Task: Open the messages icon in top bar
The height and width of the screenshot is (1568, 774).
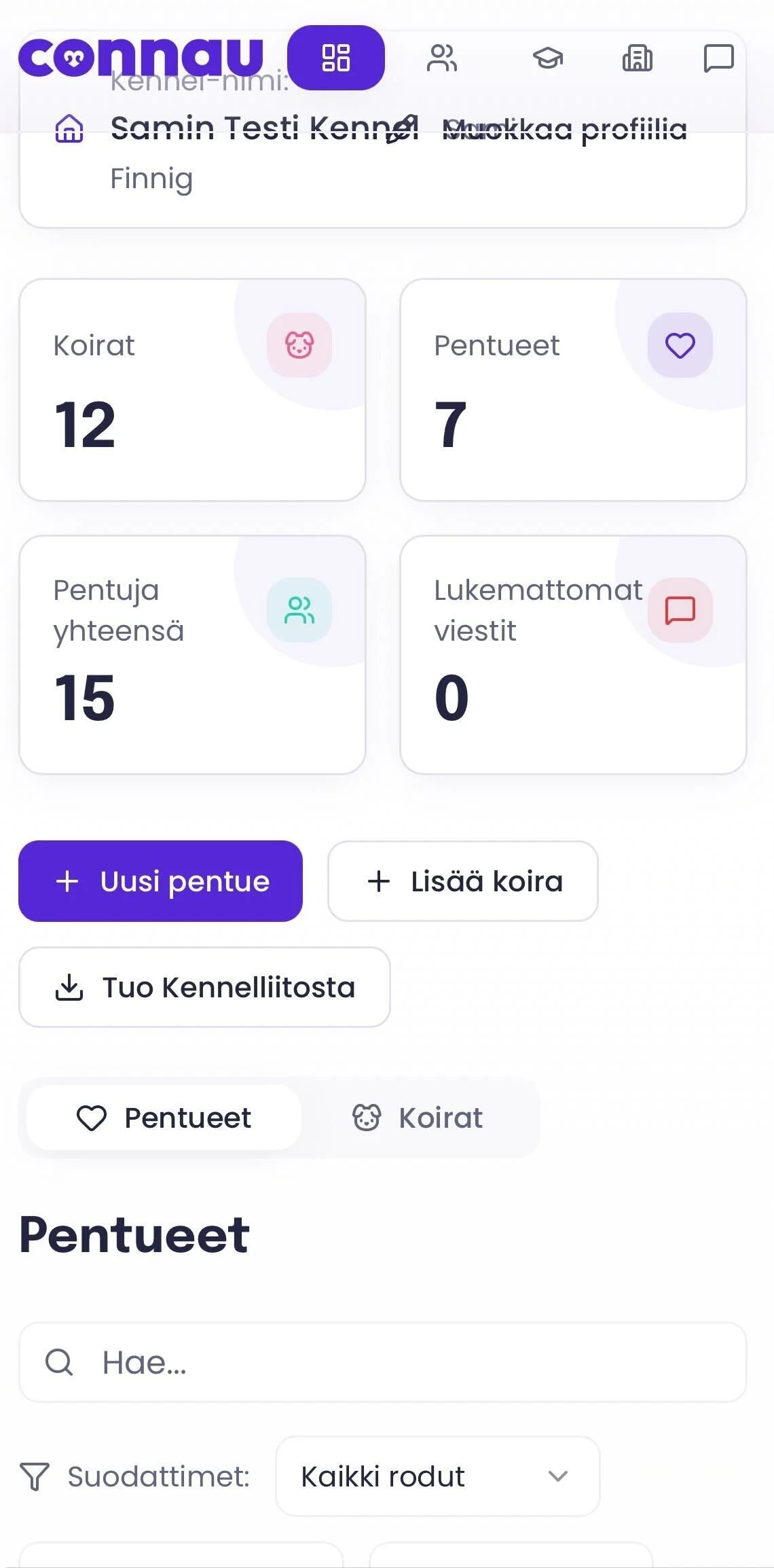Action: click(x=718, y=58)
